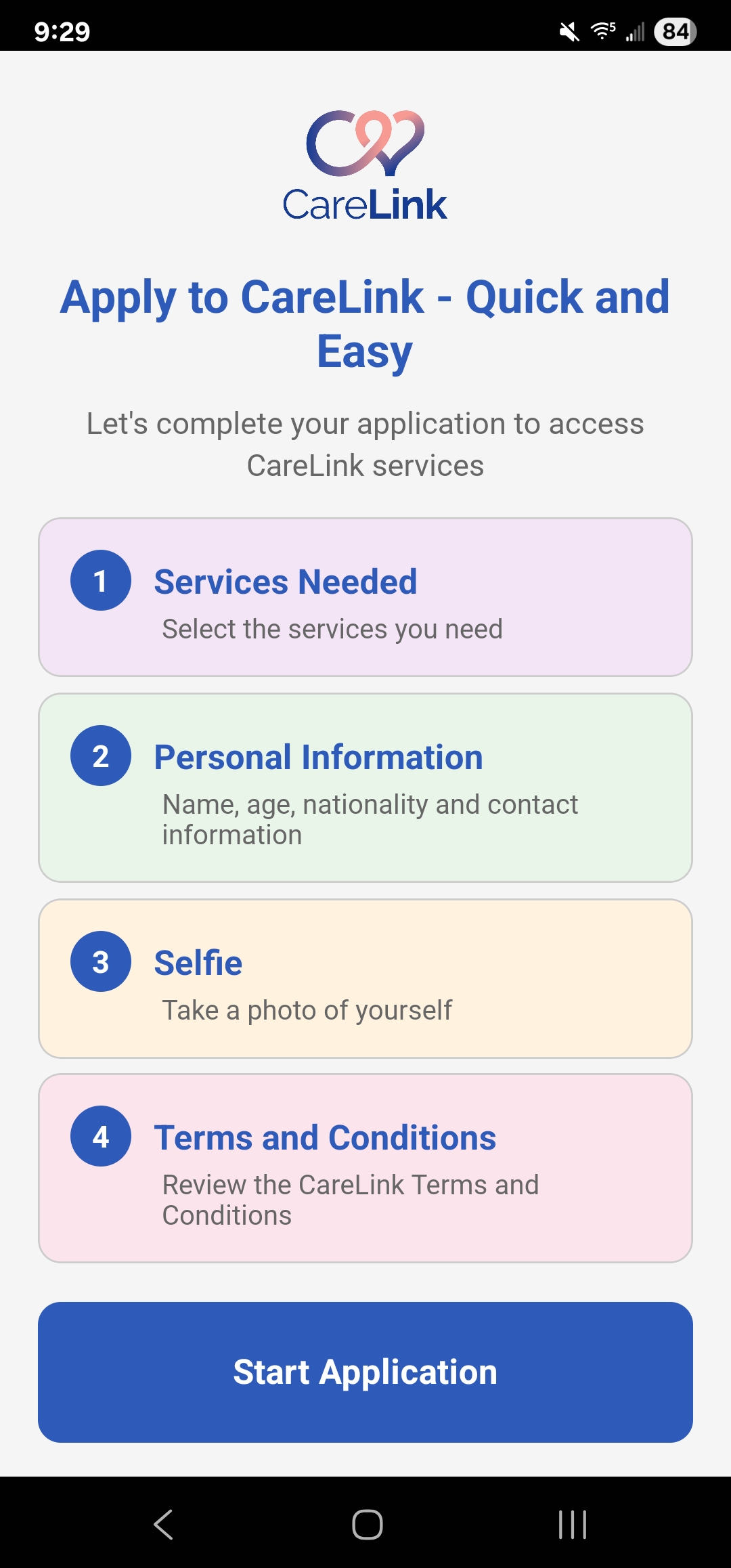Image resolution: width=731 pixels, height=1568 pixels.
Task: Tap the Start Application button
Action: (x=365, y=1372)
